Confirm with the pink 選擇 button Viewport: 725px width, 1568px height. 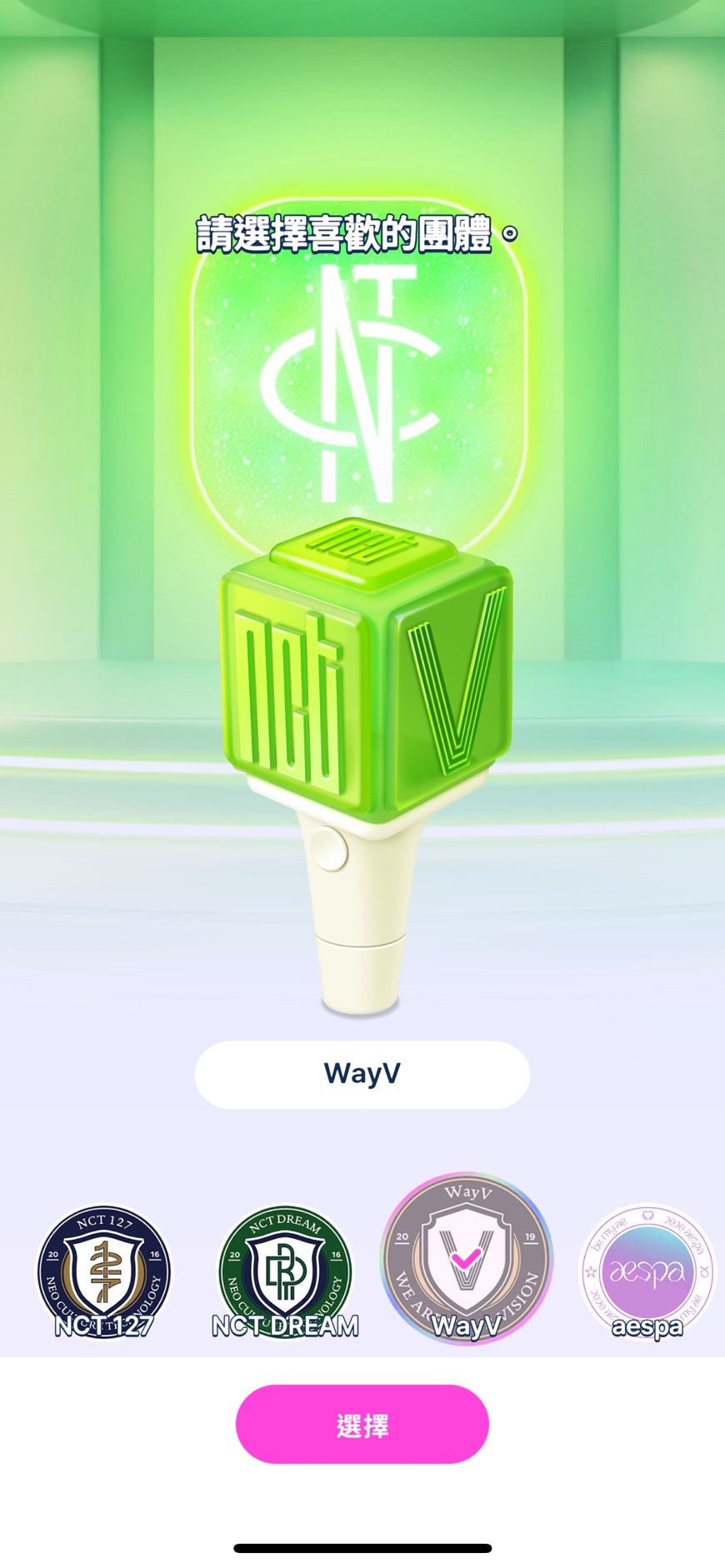click(362, 1425)
